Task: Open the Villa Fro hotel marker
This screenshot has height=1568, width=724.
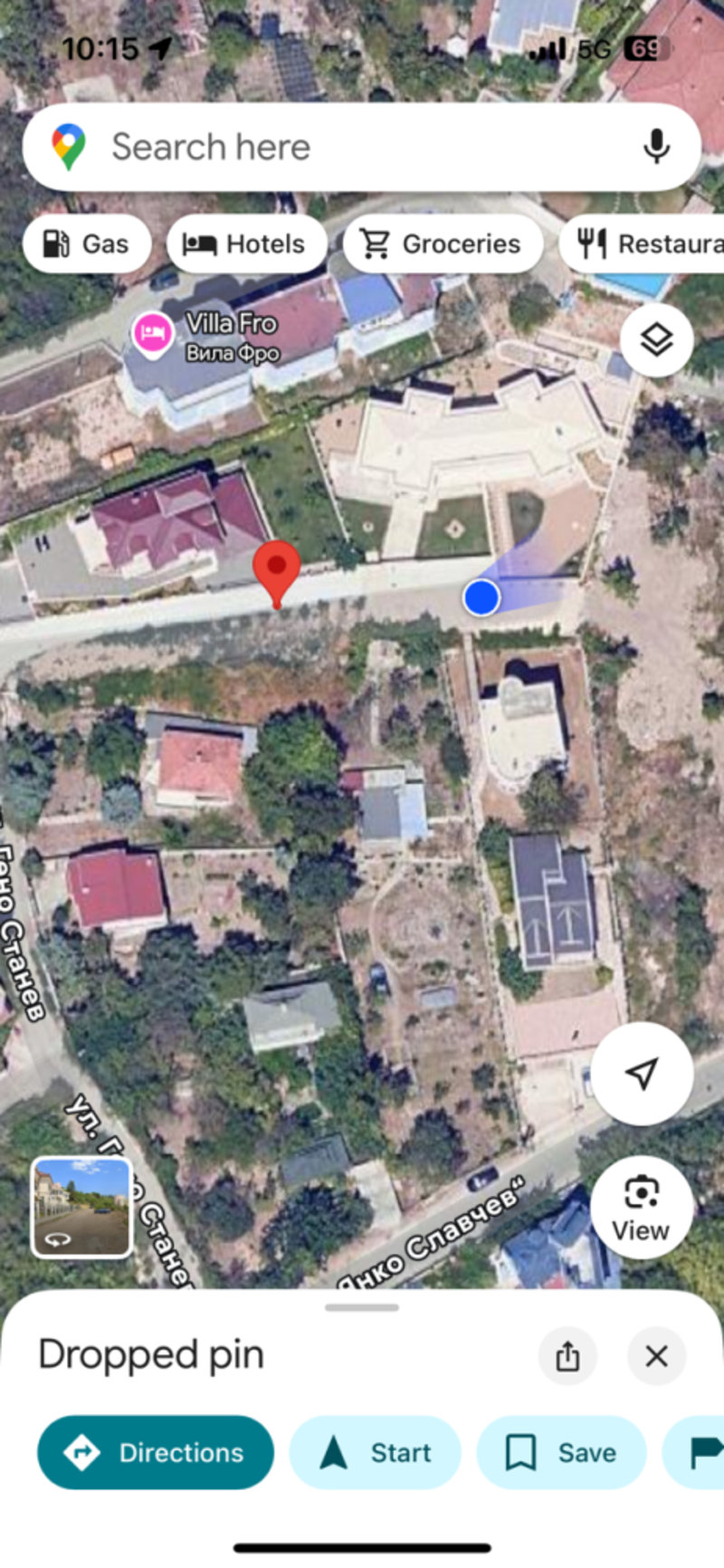Action: (153, 333)
